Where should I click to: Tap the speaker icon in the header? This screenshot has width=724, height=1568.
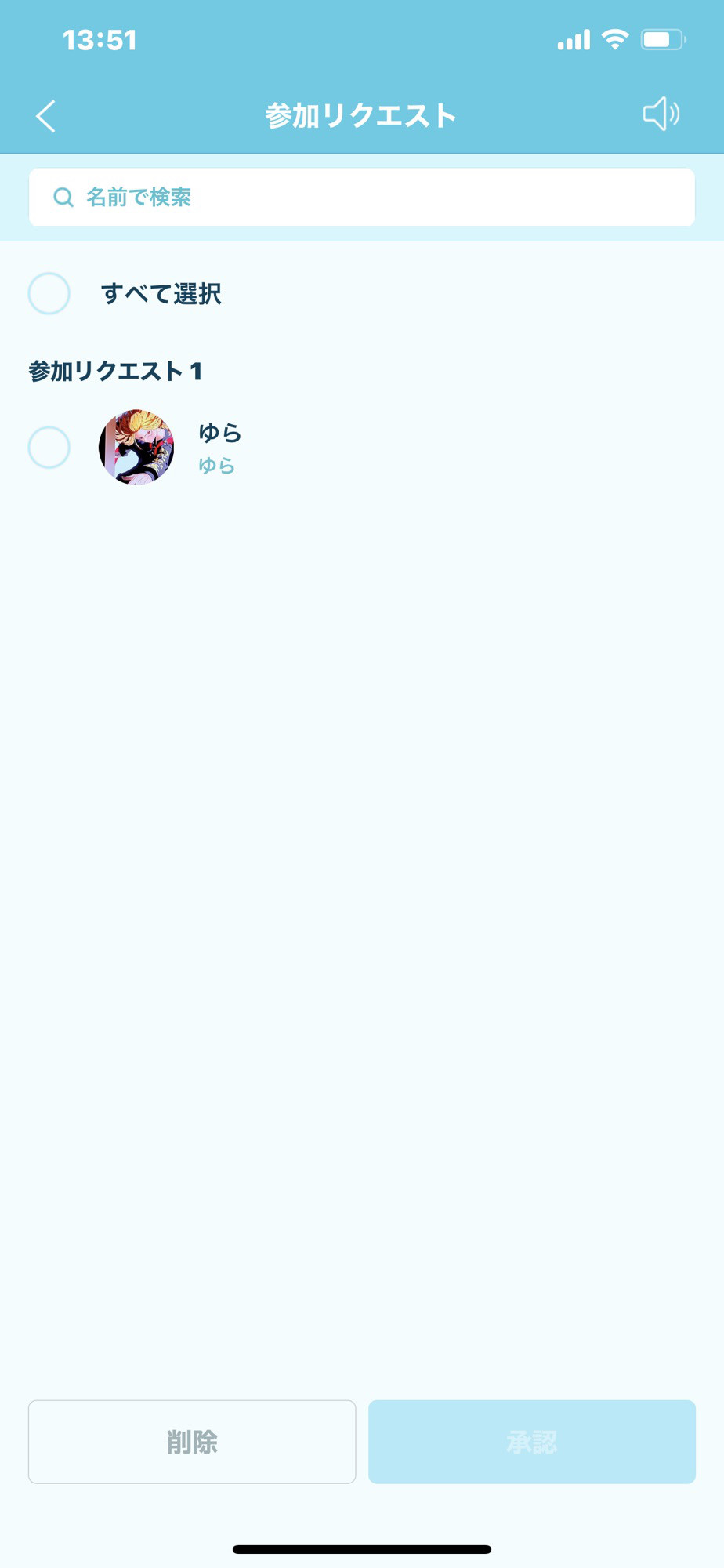[x=661, y=114]
